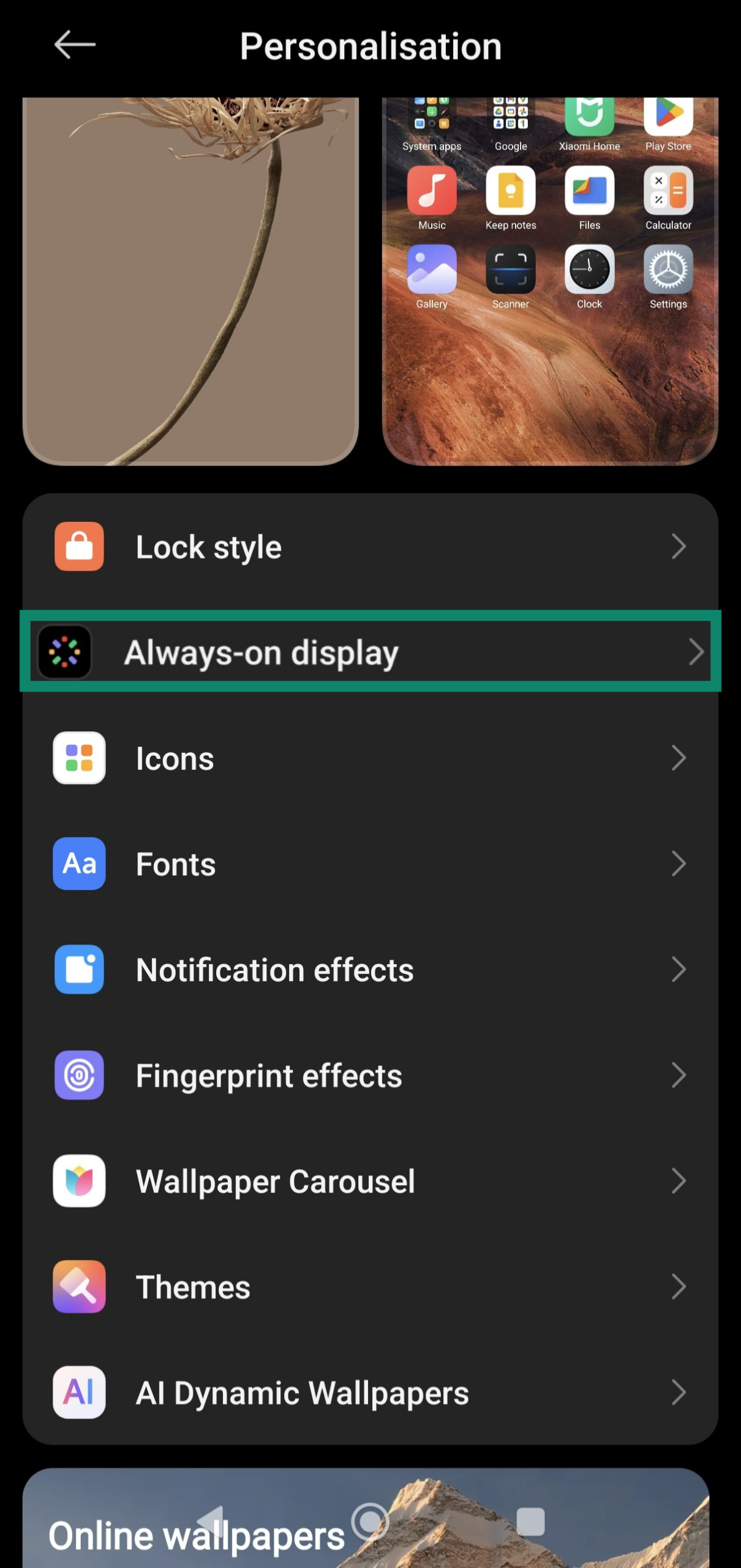Viewport: 741px width, 1568px height.
Task: Expand the Lock style chevron
Action: point(679,546)
